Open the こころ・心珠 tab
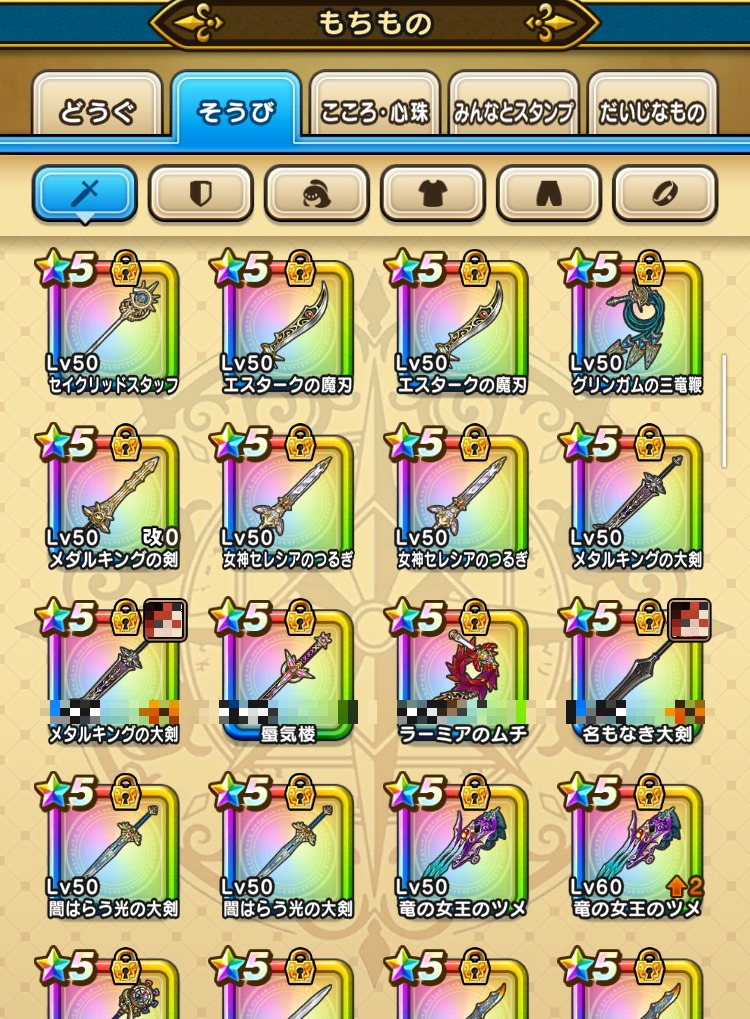The width and height of the screenshot is (750, 1019). tap(374, 111)
